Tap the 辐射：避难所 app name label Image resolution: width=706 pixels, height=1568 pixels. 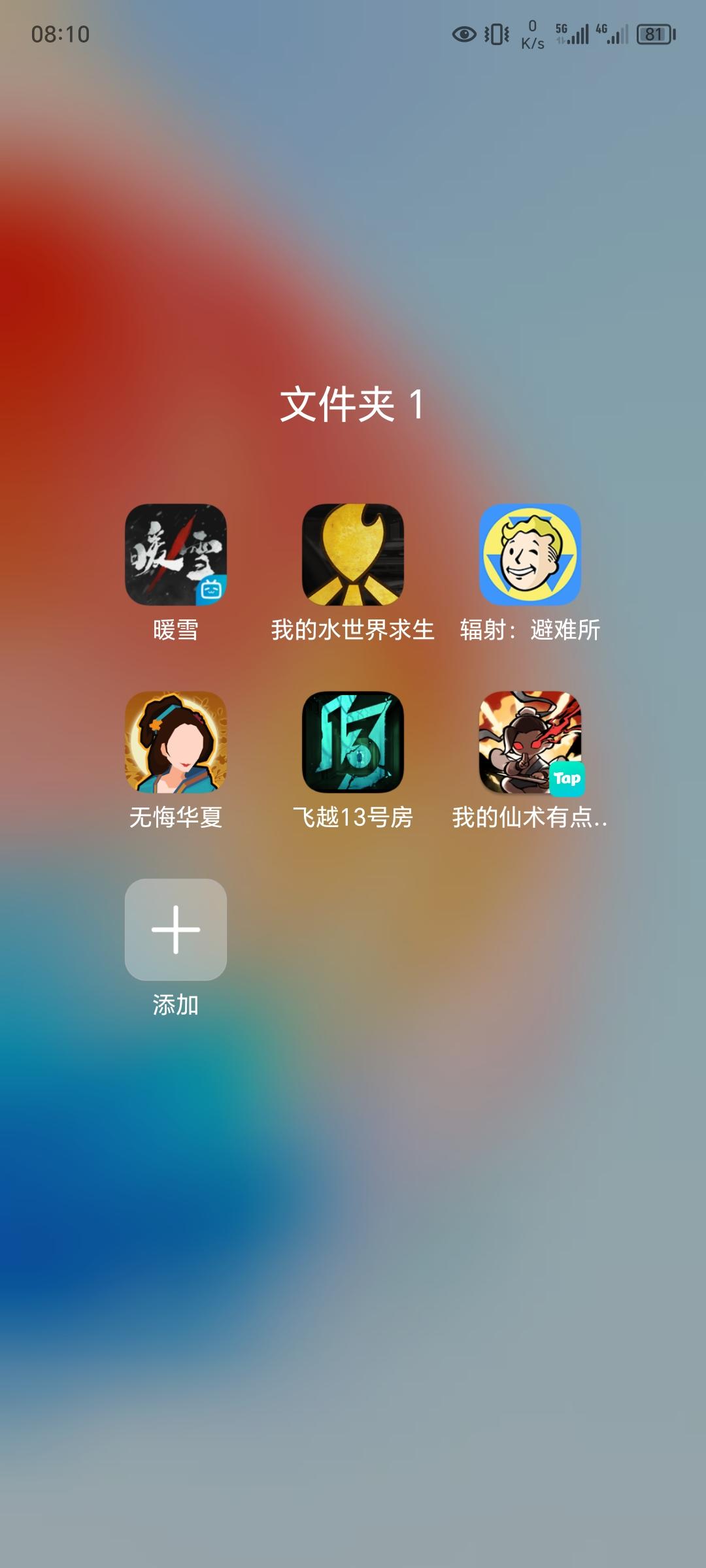click(531, 630)
